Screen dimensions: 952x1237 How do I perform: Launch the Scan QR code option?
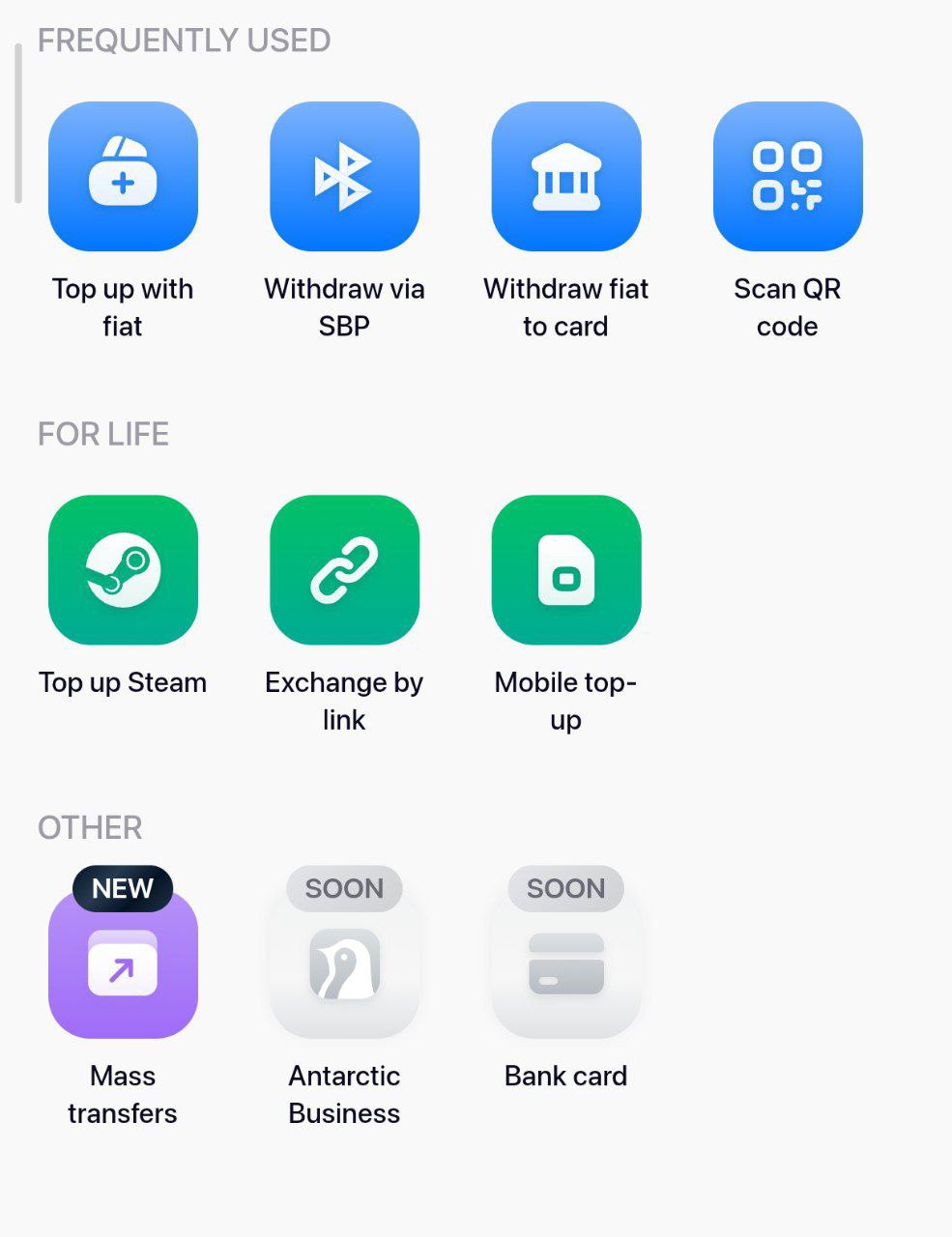coord(788,177)
